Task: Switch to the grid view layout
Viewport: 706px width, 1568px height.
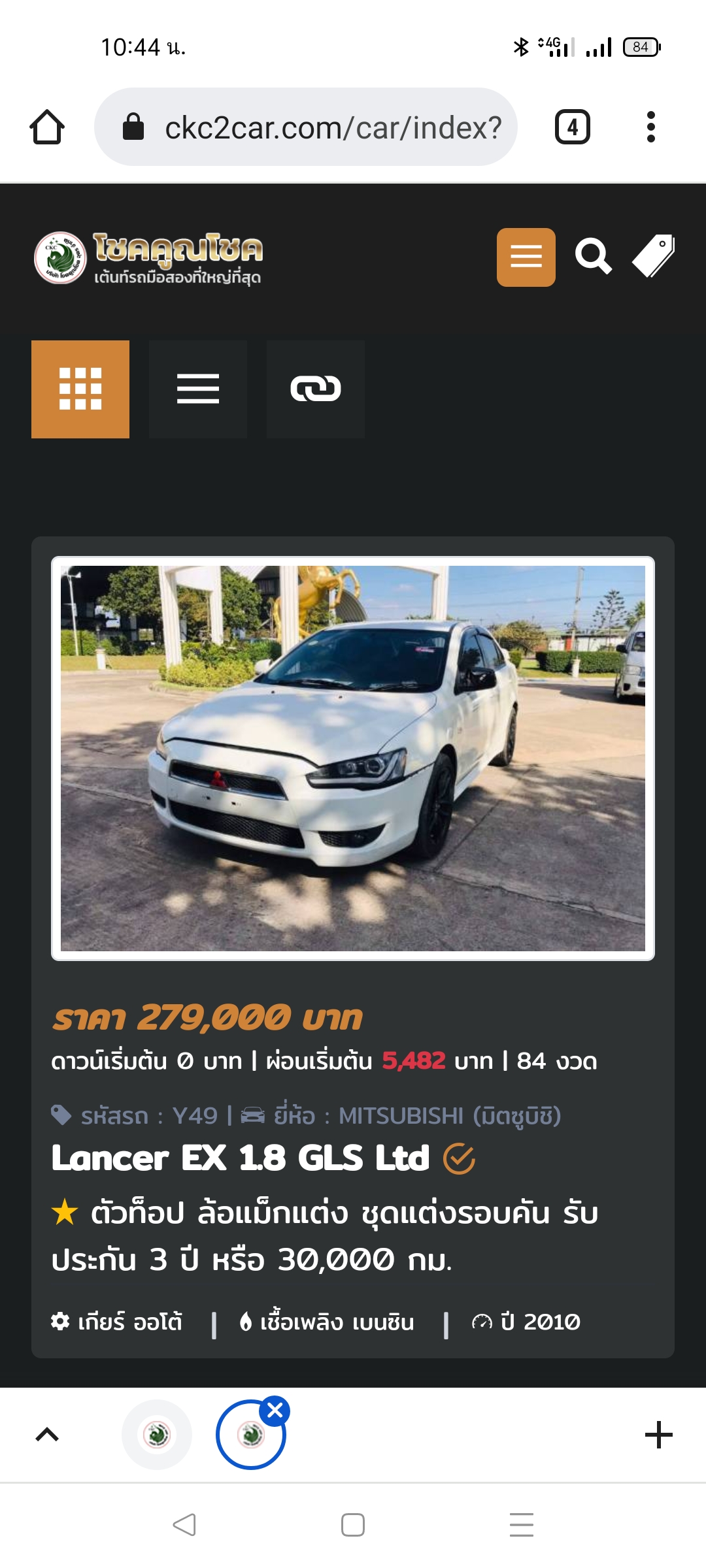Action: (x=80, y=389)
